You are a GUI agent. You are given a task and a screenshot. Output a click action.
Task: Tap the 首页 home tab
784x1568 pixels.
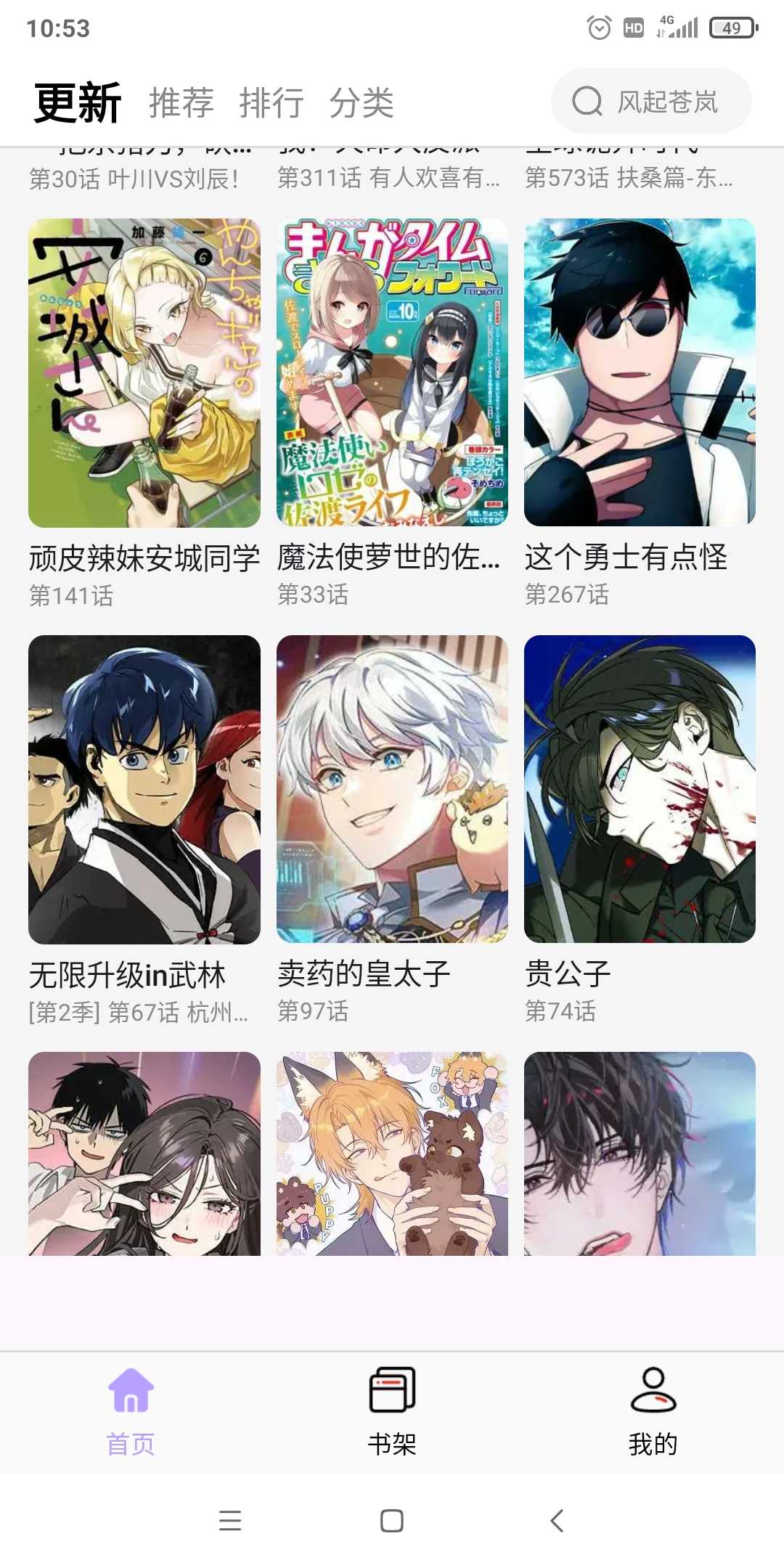click(131, 1412)
